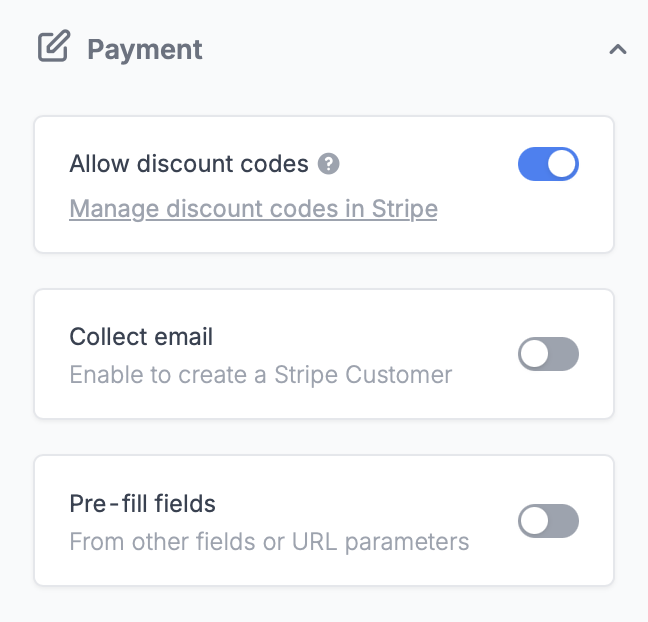Open Manage discount codes in Stripe link
The image size is (648, 622).
[253, 209]
